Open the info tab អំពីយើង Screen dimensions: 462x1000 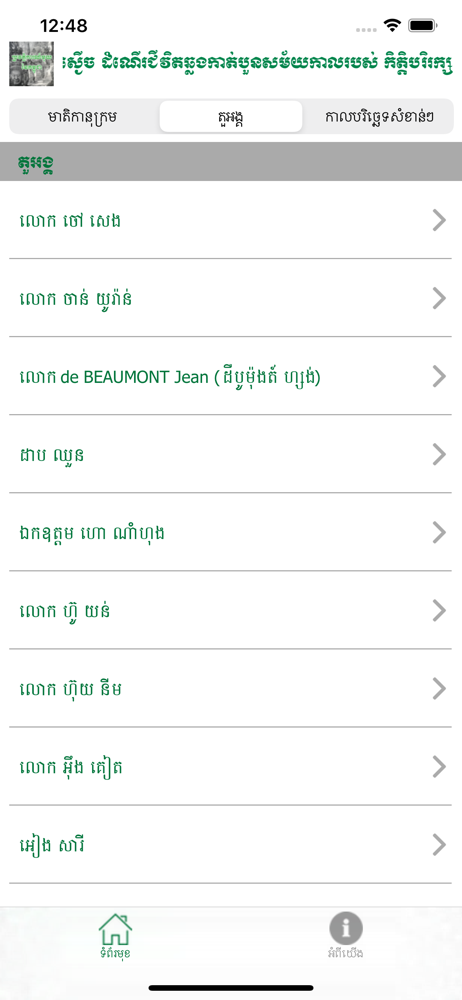click(346, 936)
